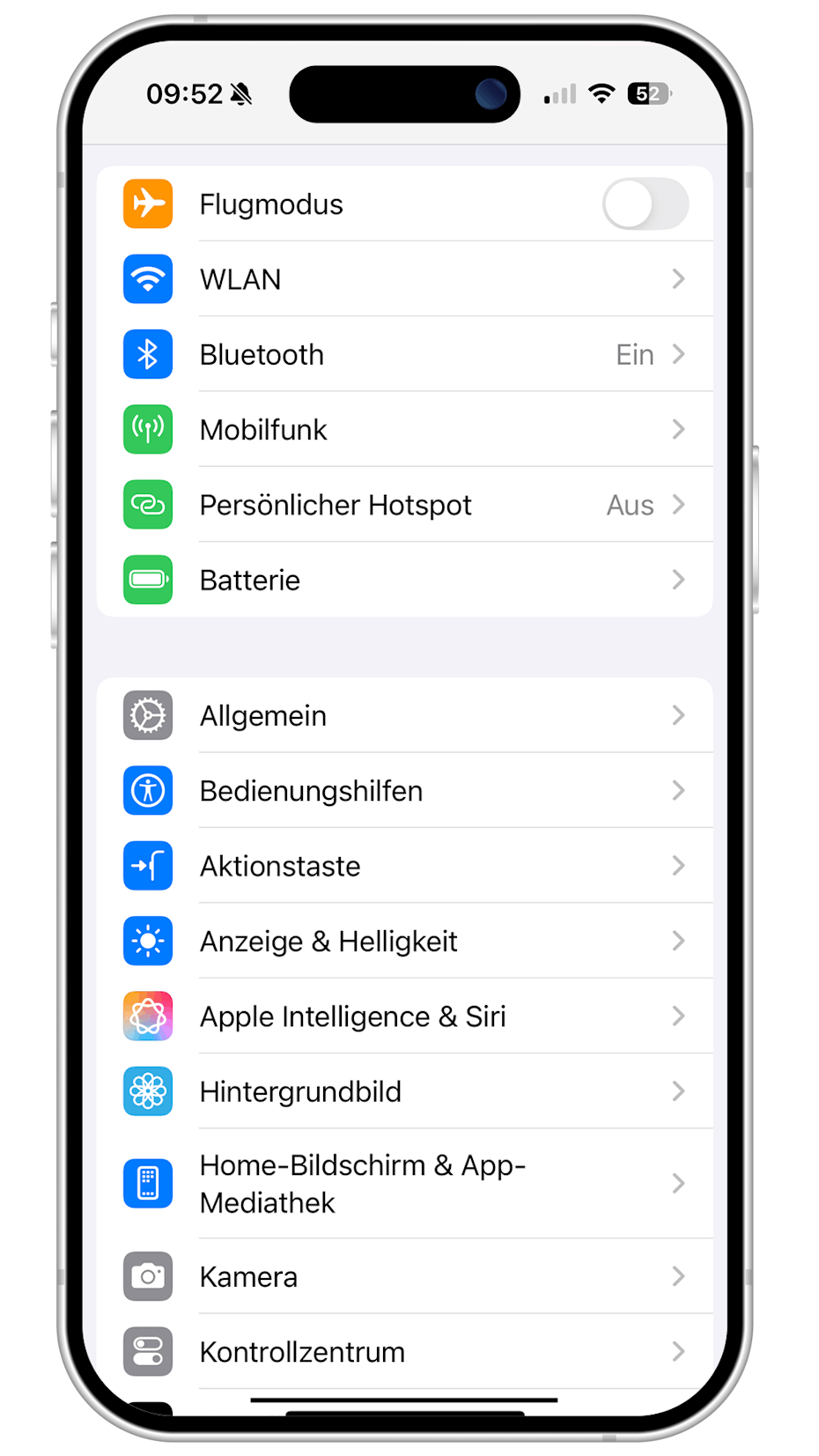This screenshot has height=1456, width=819.
Task: Open Apple Intelligence & Siri
Action: (x=405, y=1016)
